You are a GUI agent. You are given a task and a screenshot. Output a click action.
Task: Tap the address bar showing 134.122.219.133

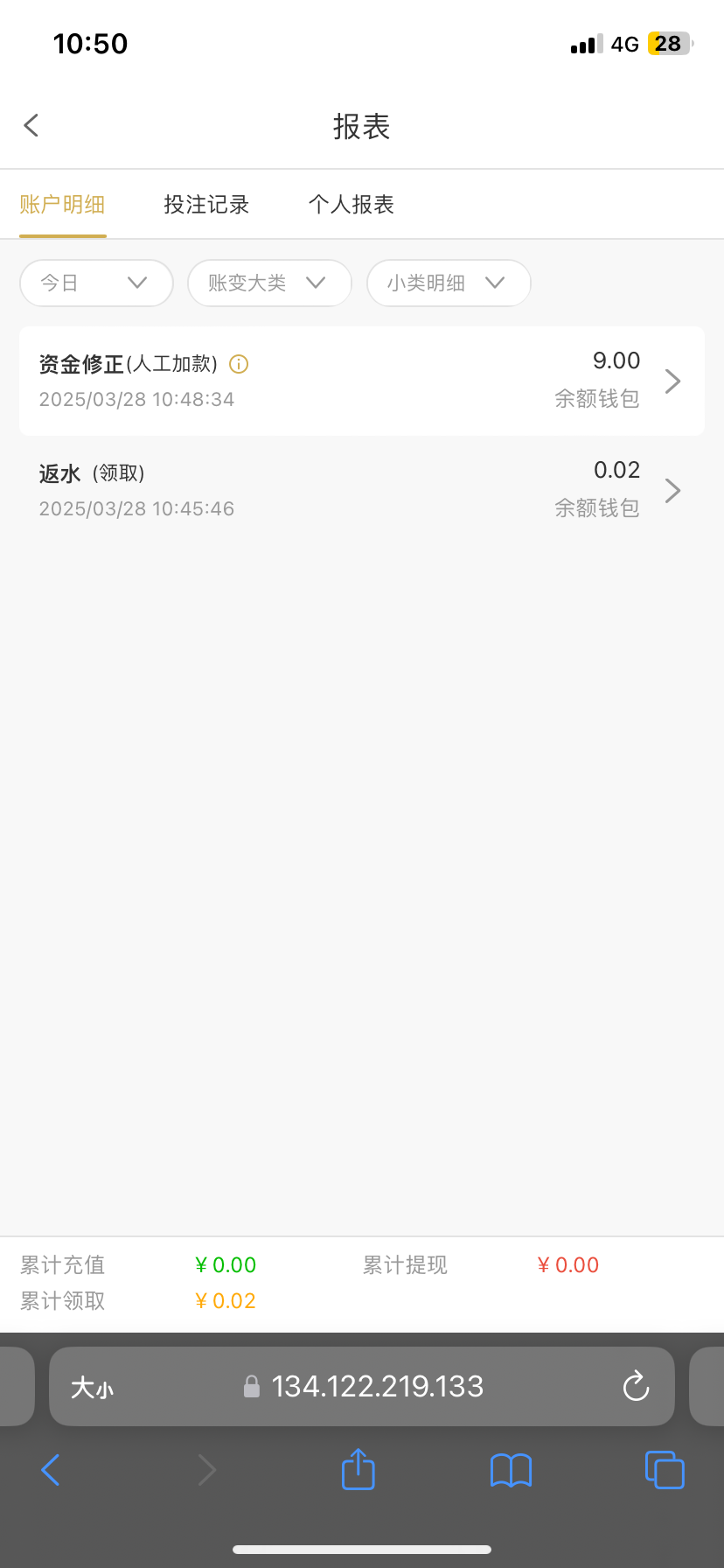click(x=376, y=1386)
